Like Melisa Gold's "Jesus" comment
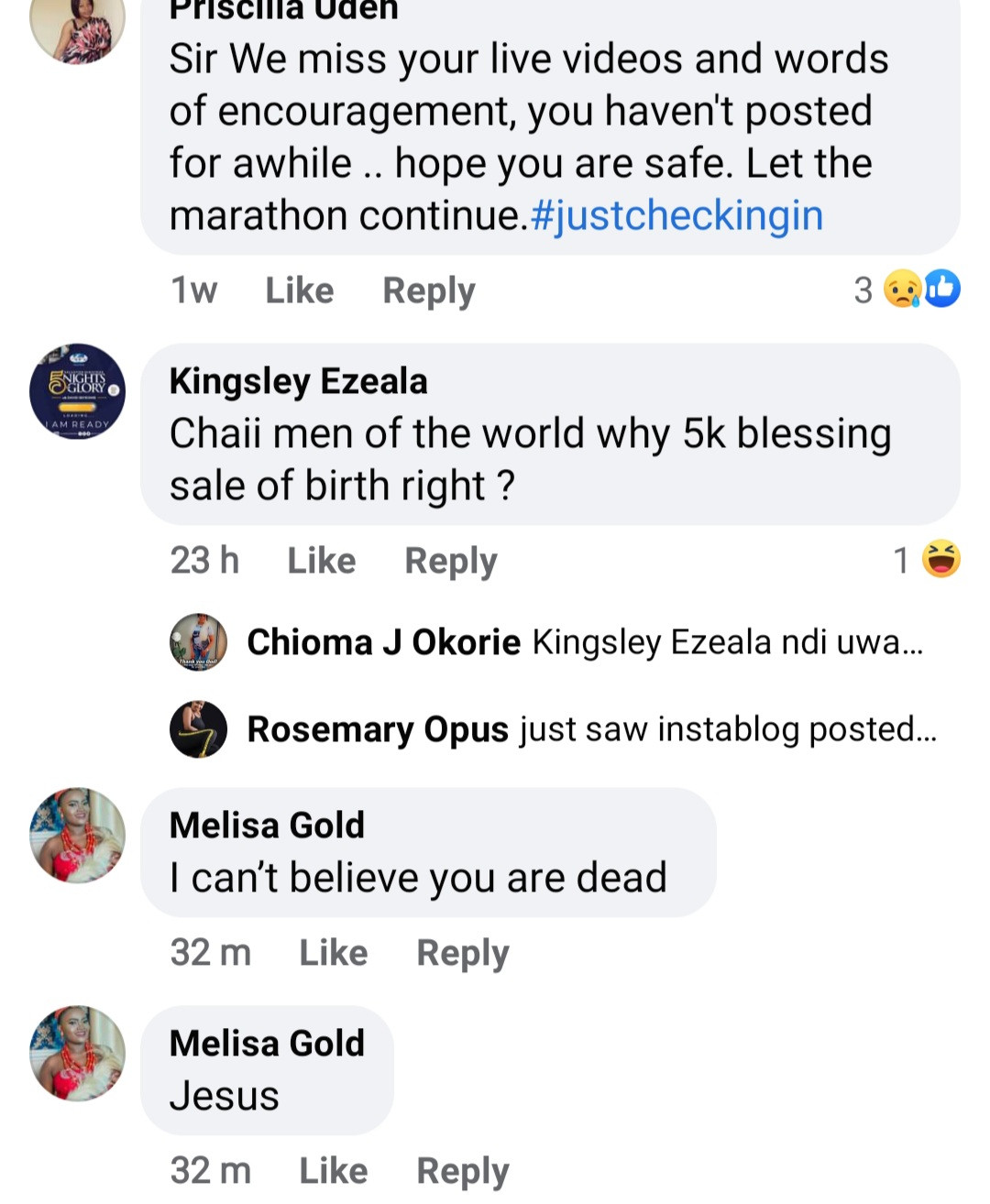Viewport: 990px width, 1204px height. (333, 1170)
